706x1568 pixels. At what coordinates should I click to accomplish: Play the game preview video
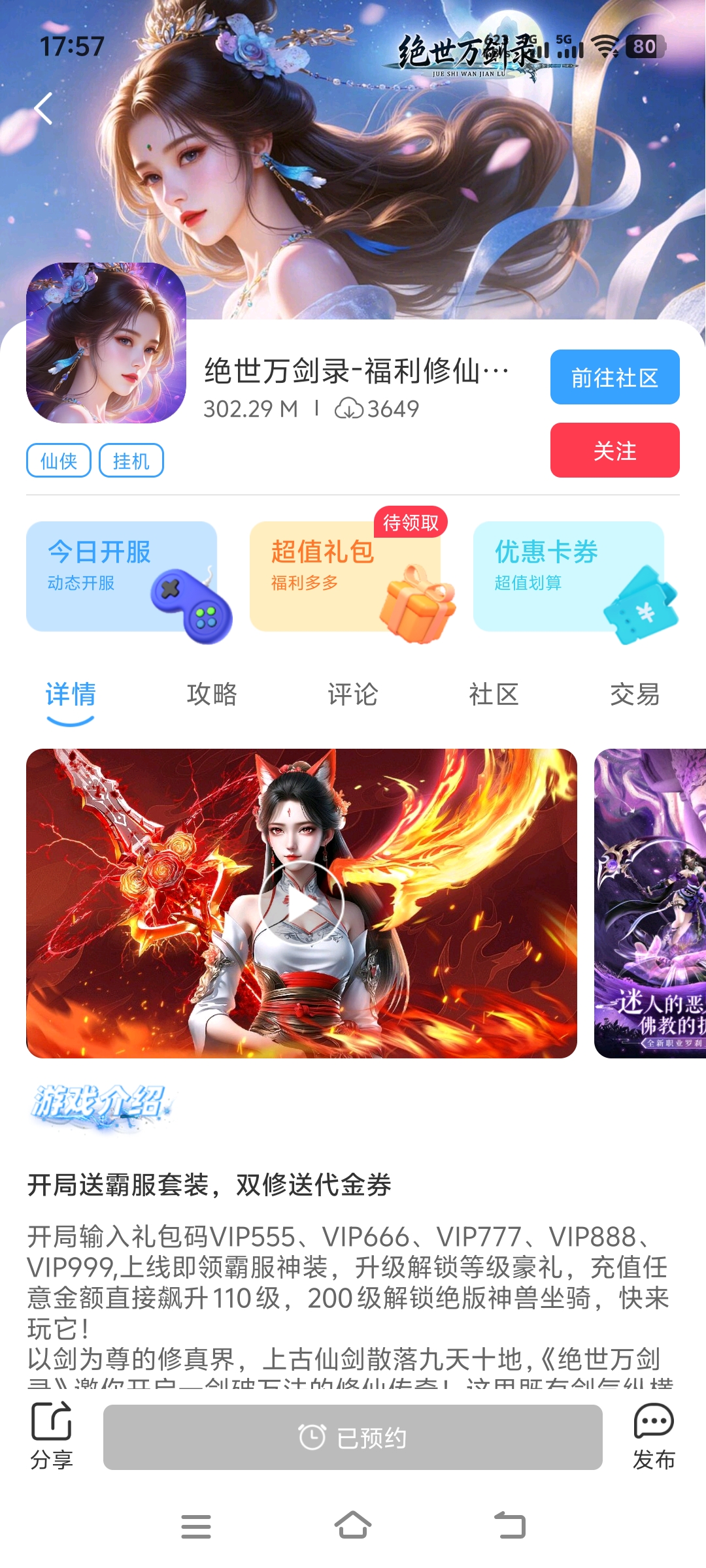pos(301,904)
